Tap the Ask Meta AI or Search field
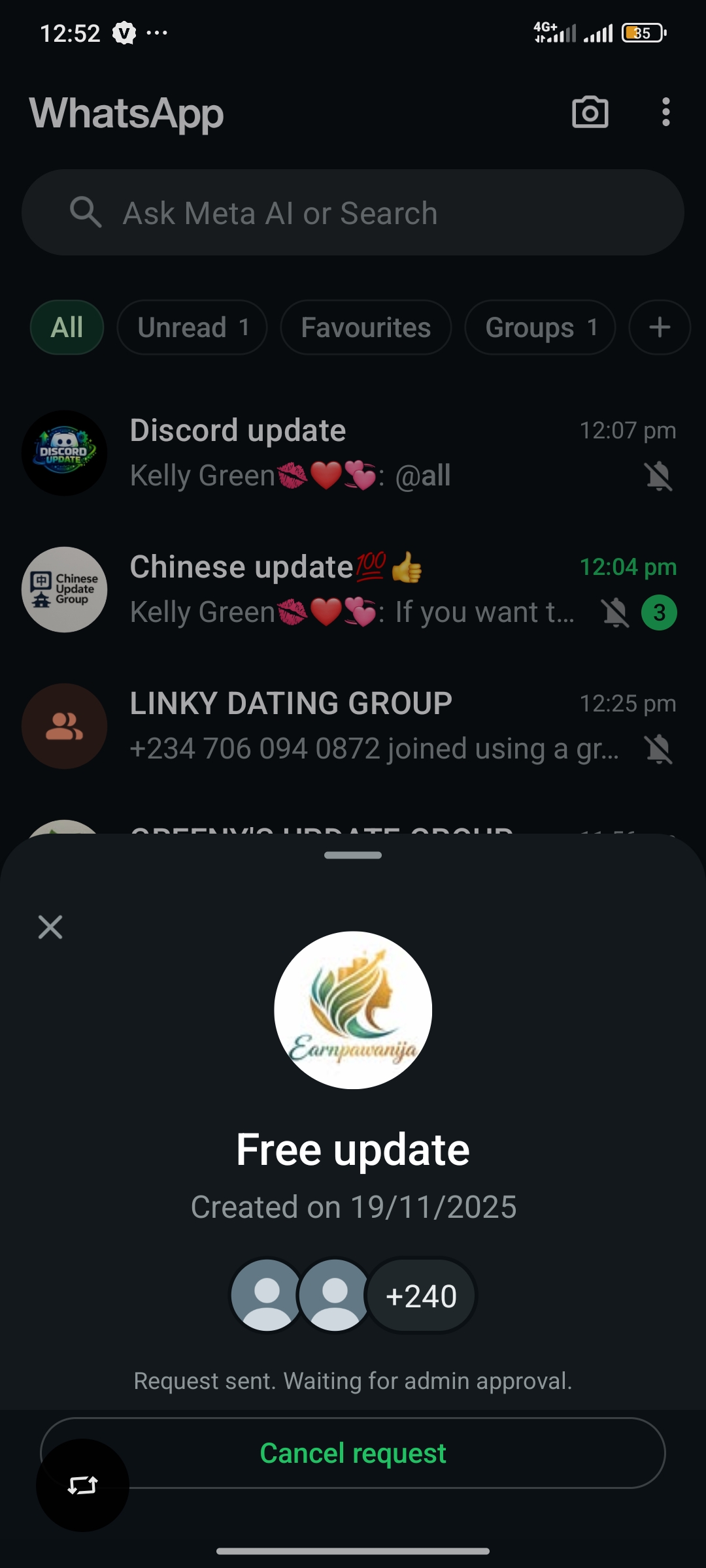This screenshot has height=1568, width=706. [x=353, y=213]
